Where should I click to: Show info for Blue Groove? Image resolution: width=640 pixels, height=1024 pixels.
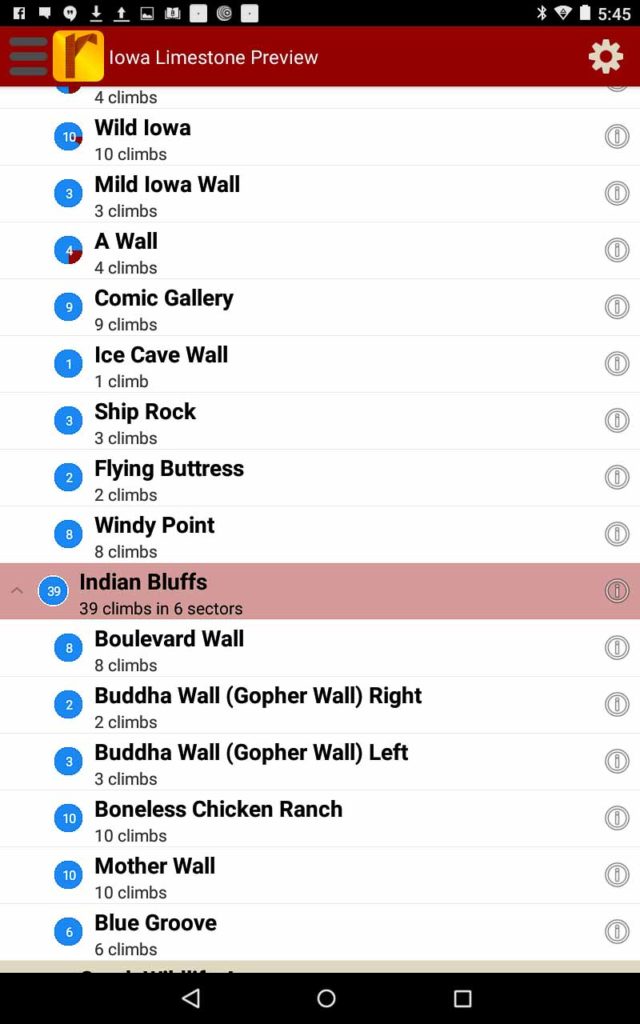click(x=616, y=932)
